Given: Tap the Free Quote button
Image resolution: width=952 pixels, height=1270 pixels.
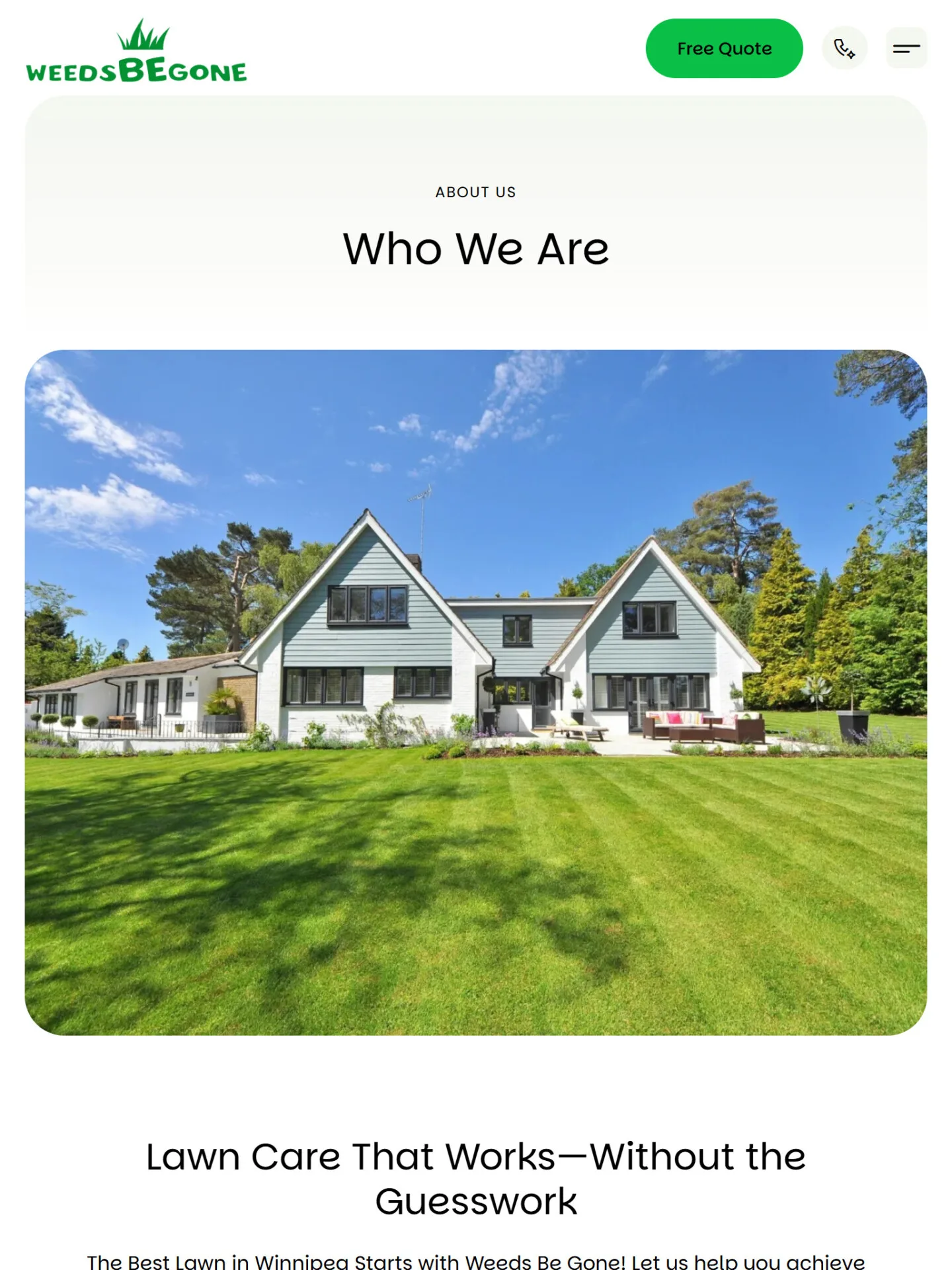Looking at the screenshot, I should [x=724, y=48].
